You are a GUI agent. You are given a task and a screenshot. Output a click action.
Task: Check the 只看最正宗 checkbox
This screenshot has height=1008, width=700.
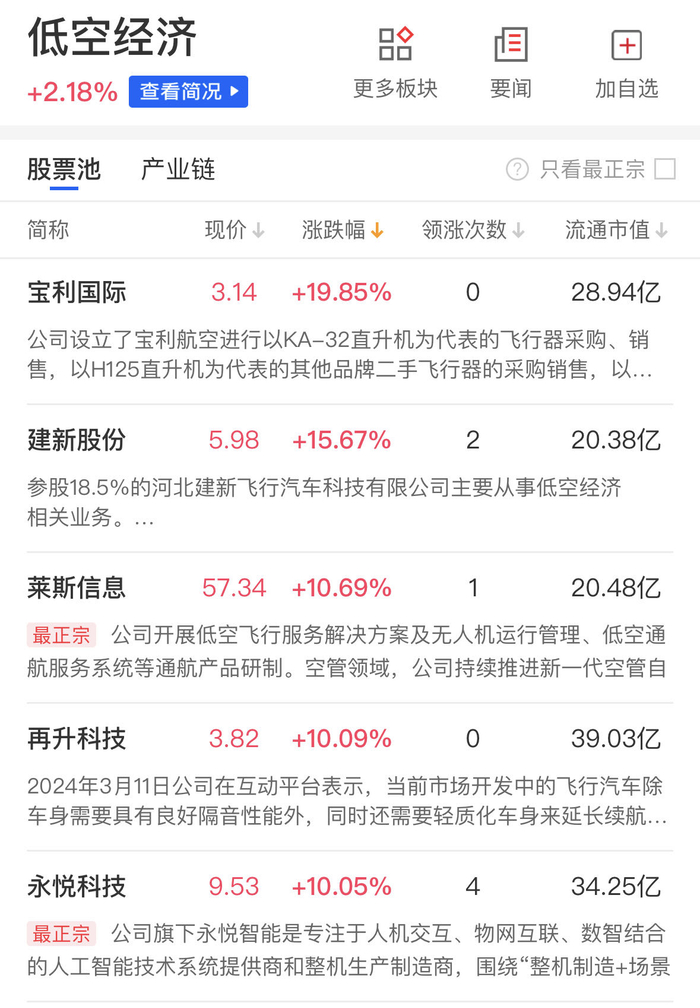click(665, 169)
